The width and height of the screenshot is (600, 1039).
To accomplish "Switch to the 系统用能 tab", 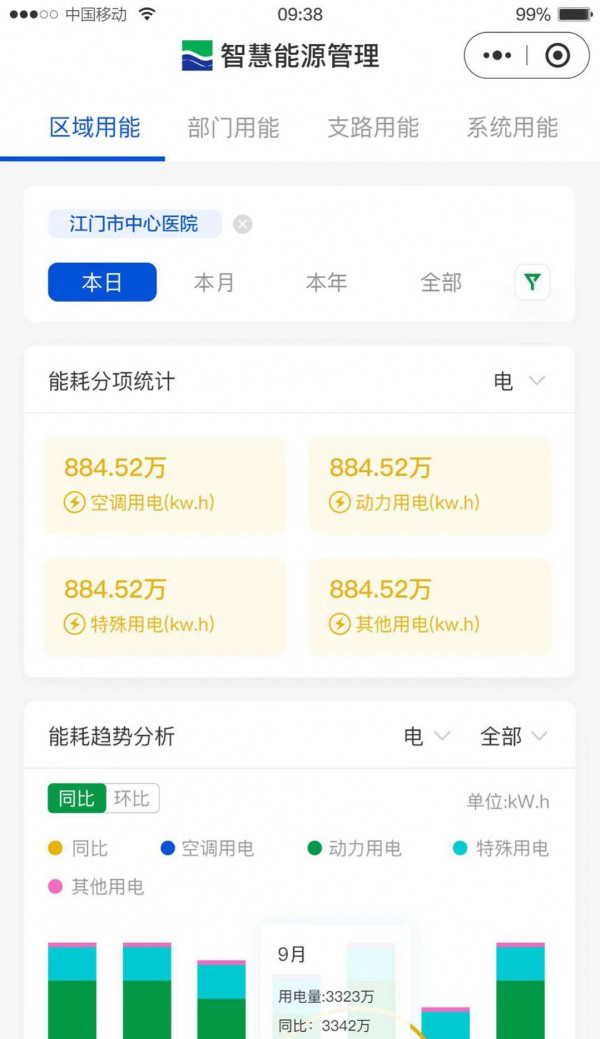I will click(x=512, y=127).
